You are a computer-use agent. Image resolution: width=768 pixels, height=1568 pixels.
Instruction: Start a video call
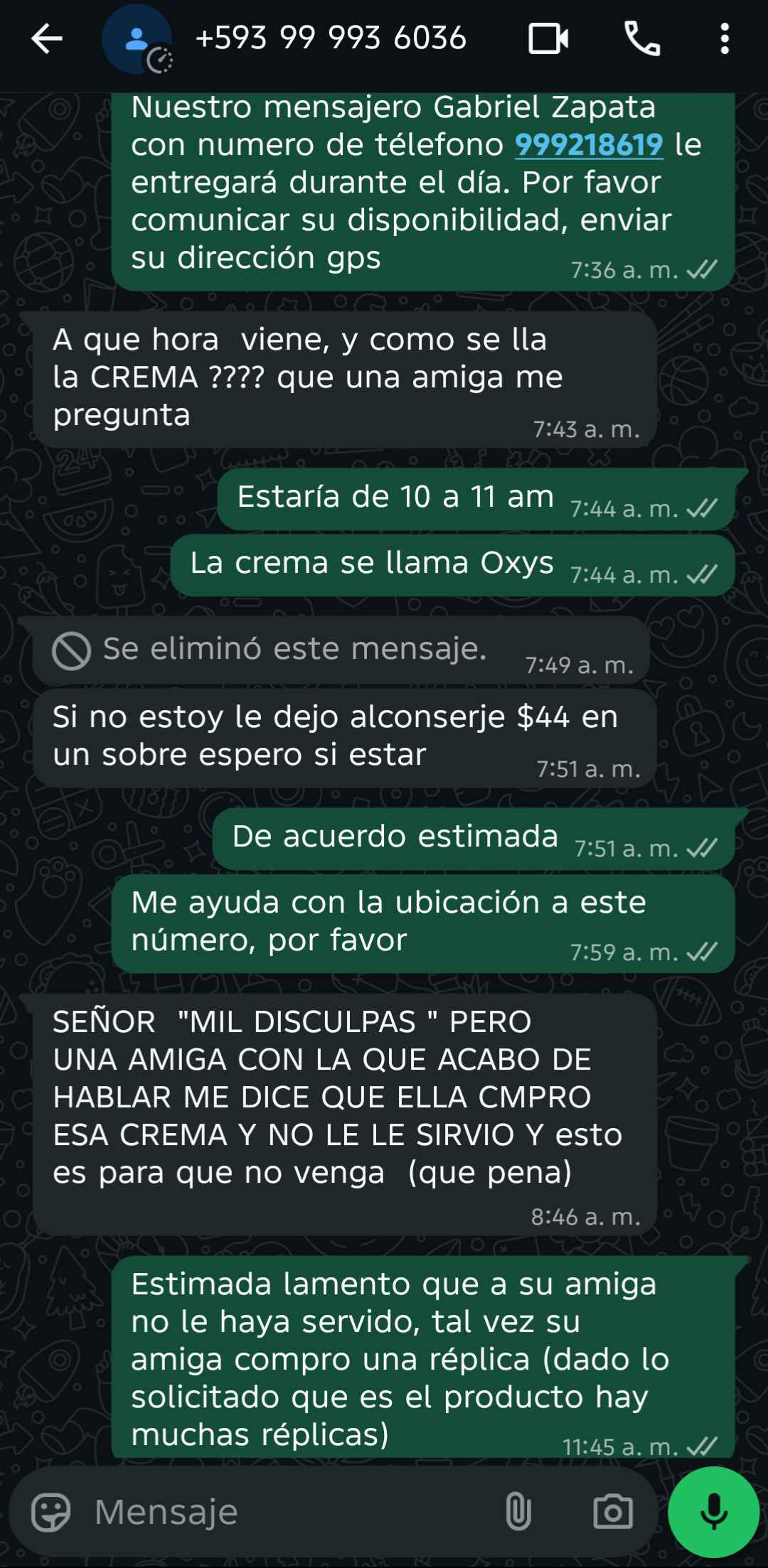[x=548, y=39]
